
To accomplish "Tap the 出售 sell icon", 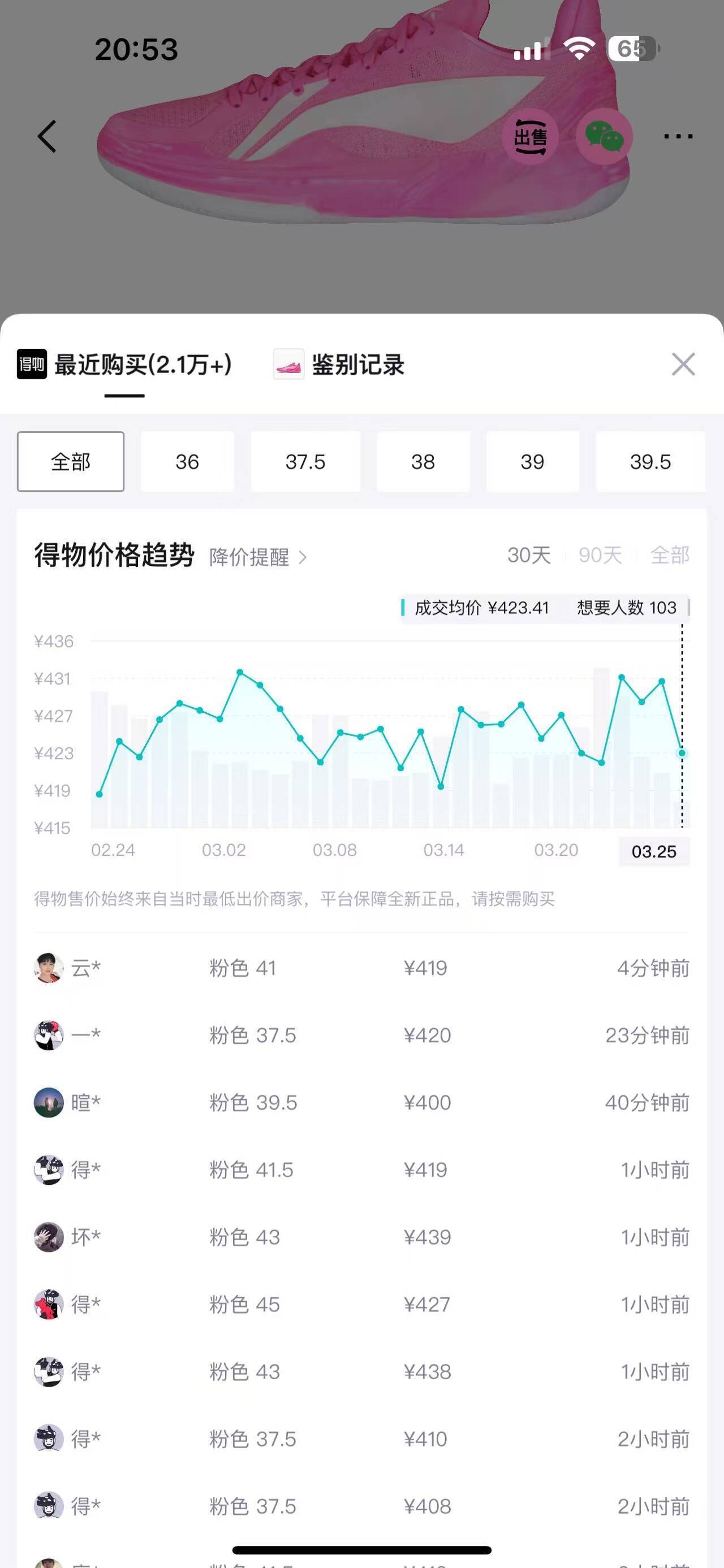I will tap(531, 137).
